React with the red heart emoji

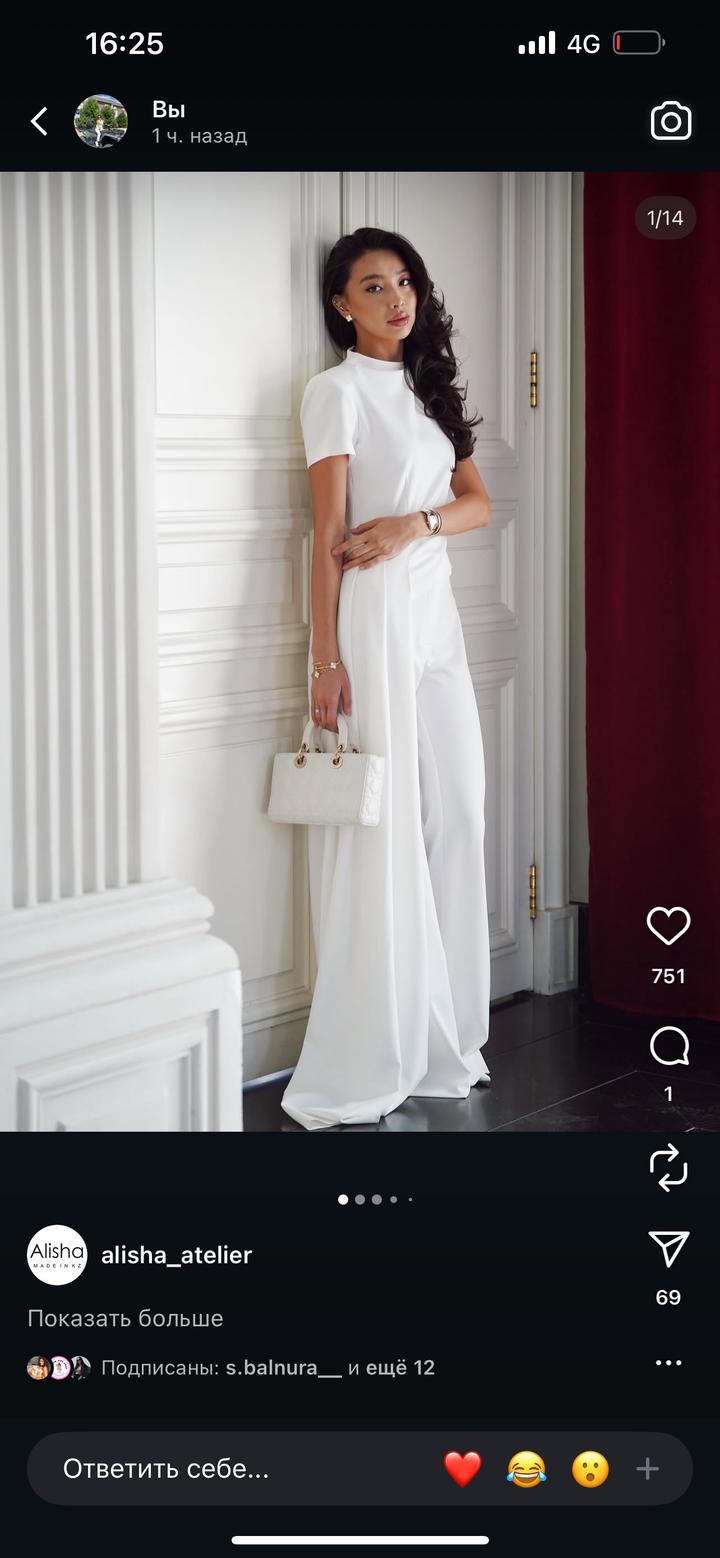coord(462,1469)
